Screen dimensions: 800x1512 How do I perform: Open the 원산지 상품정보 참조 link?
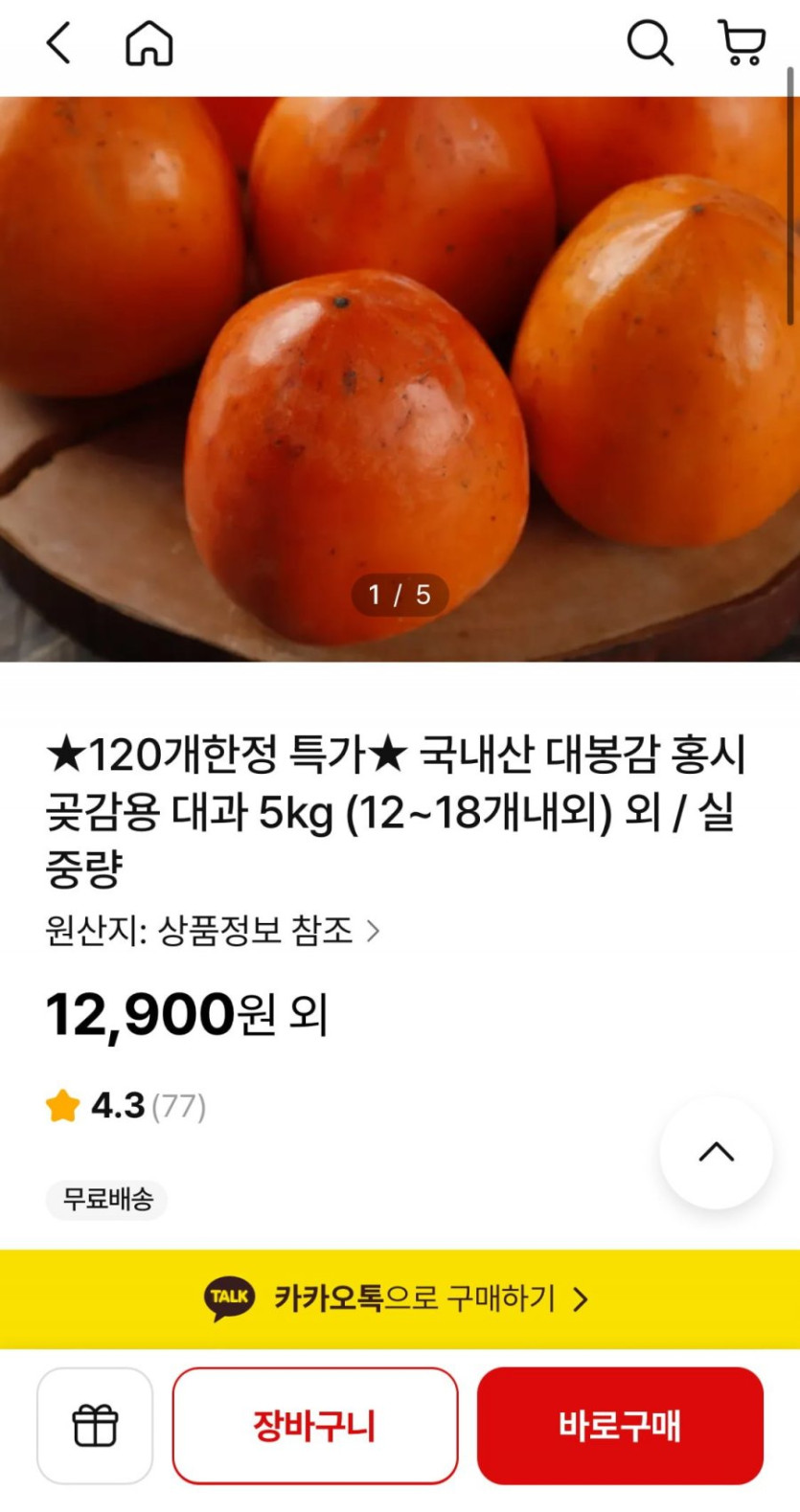[x=213, y=931]
